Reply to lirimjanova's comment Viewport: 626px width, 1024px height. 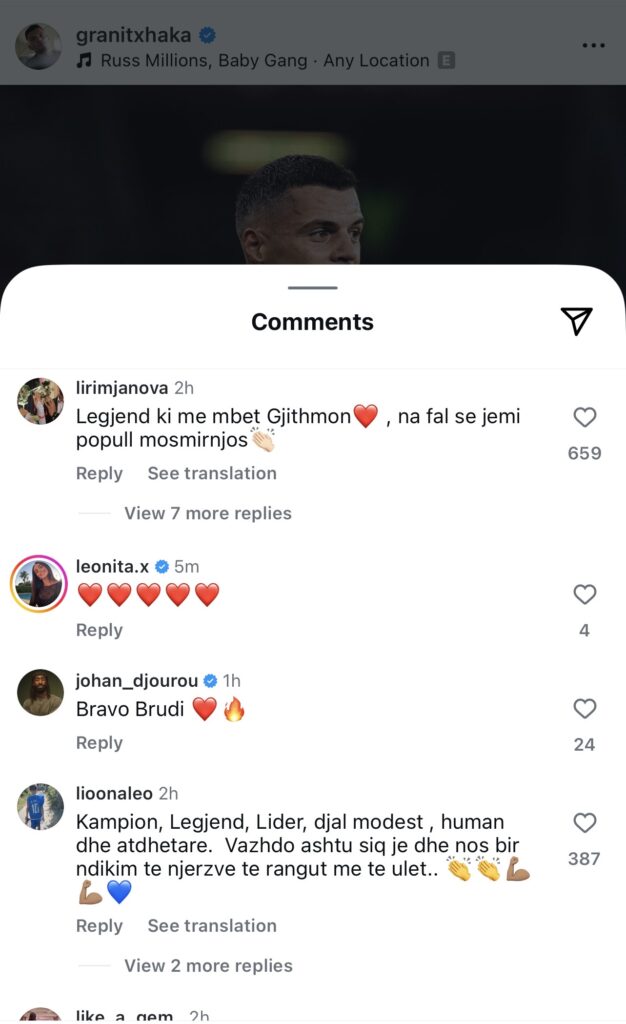tap(99, 473)
